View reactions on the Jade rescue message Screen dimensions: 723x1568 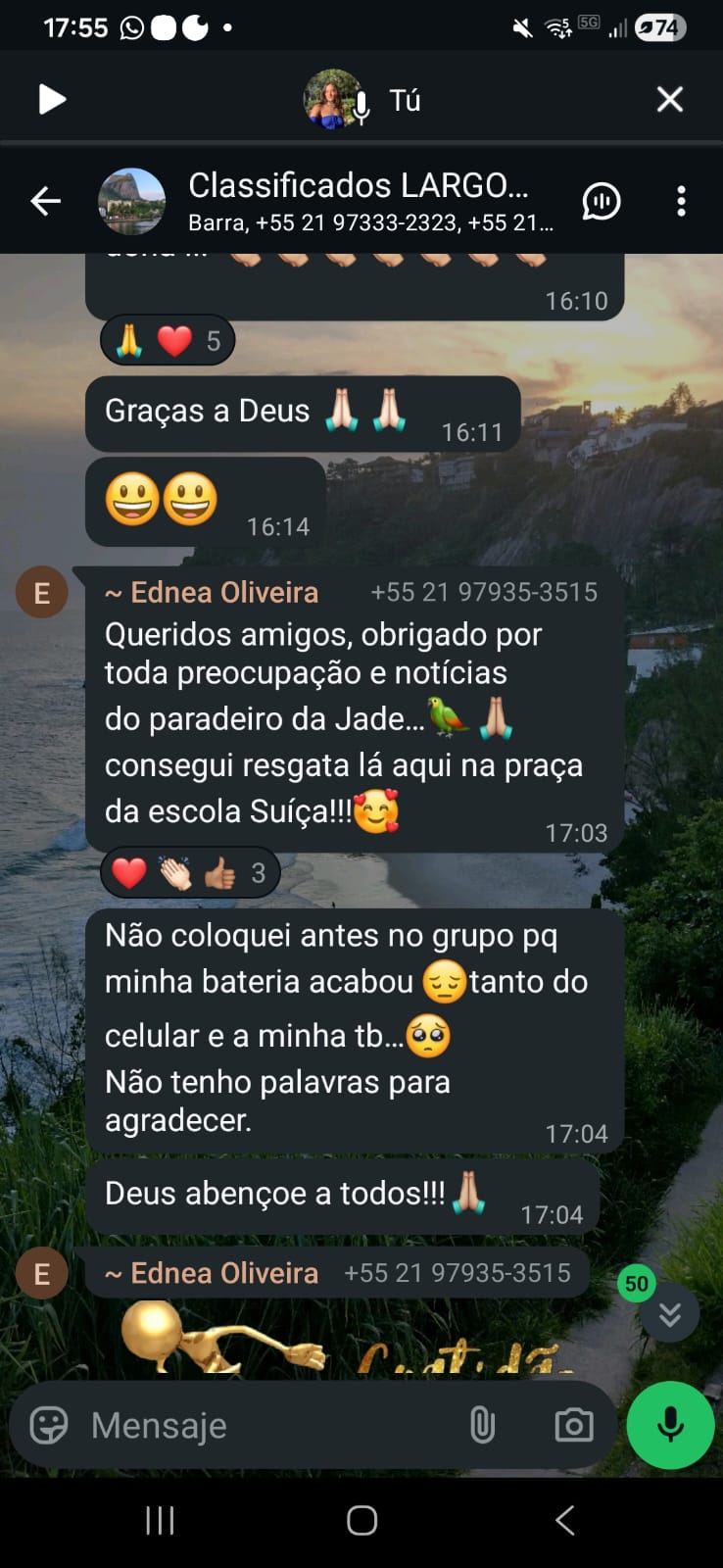tap(190, 873)
